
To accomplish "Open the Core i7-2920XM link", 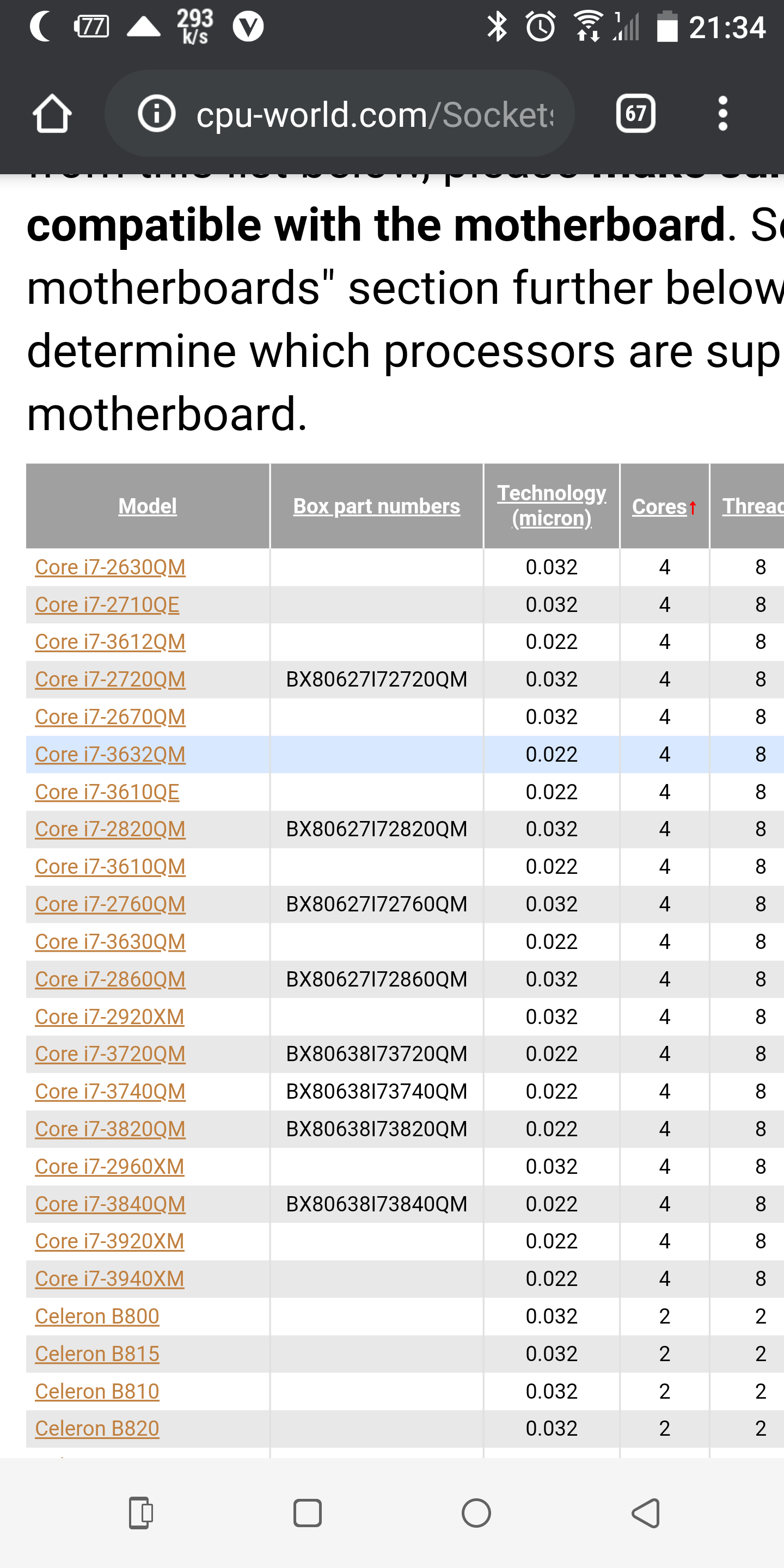I will (x=109, y=1017).
